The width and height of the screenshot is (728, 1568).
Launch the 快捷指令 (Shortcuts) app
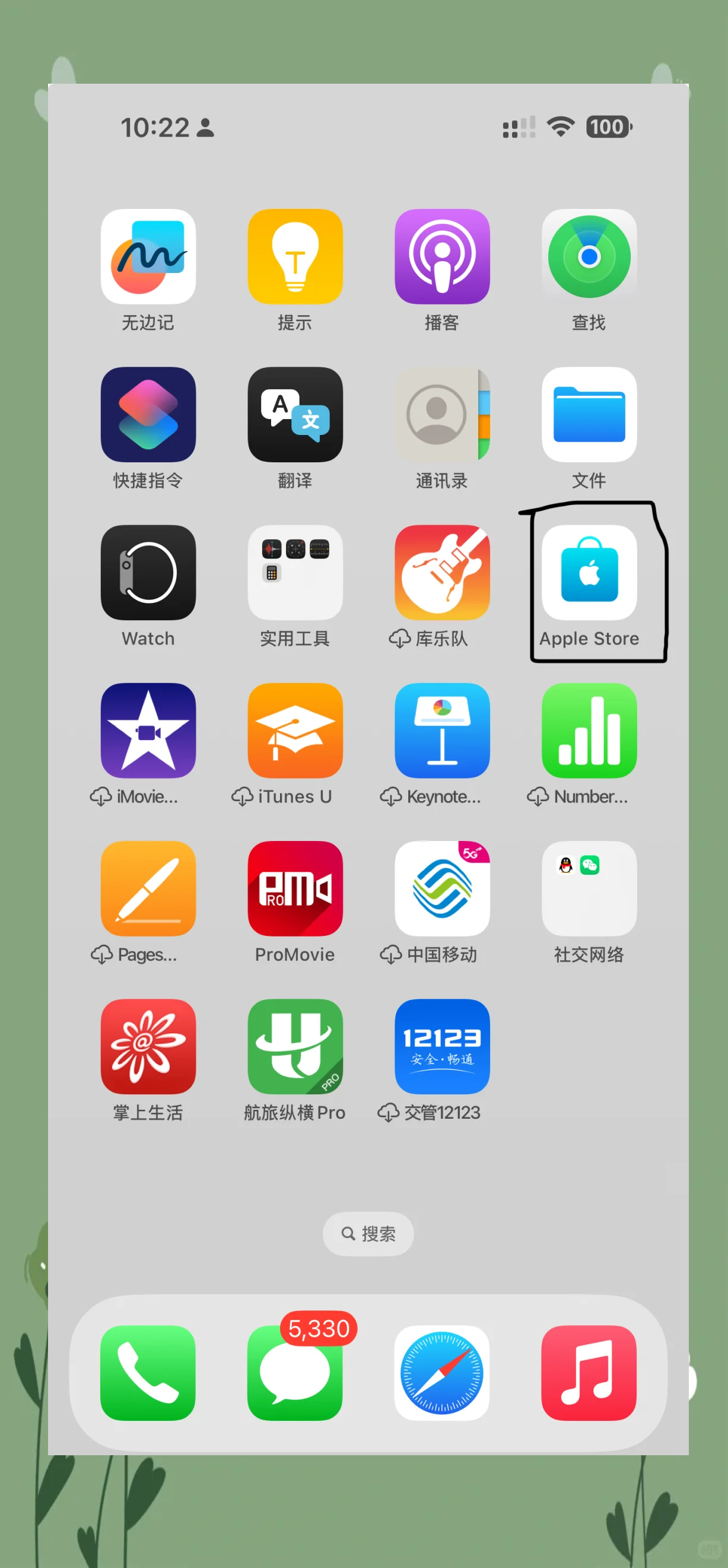148,414
